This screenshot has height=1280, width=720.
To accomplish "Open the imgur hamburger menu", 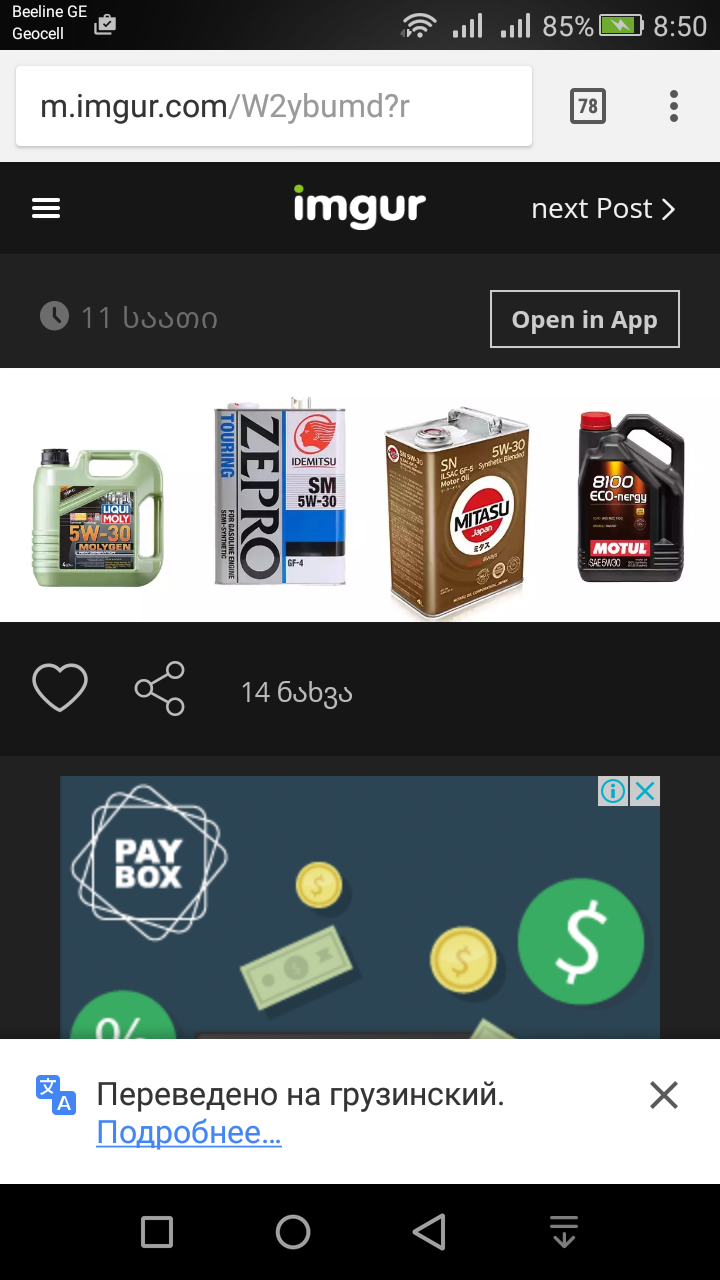I will [46, 208].
